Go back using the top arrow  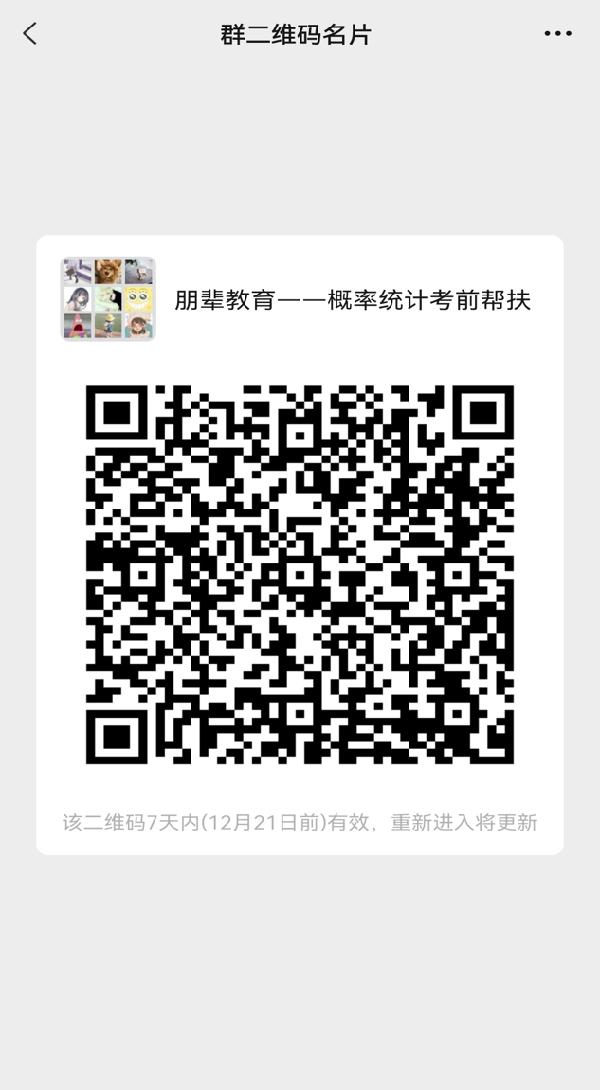coord(30,33)
